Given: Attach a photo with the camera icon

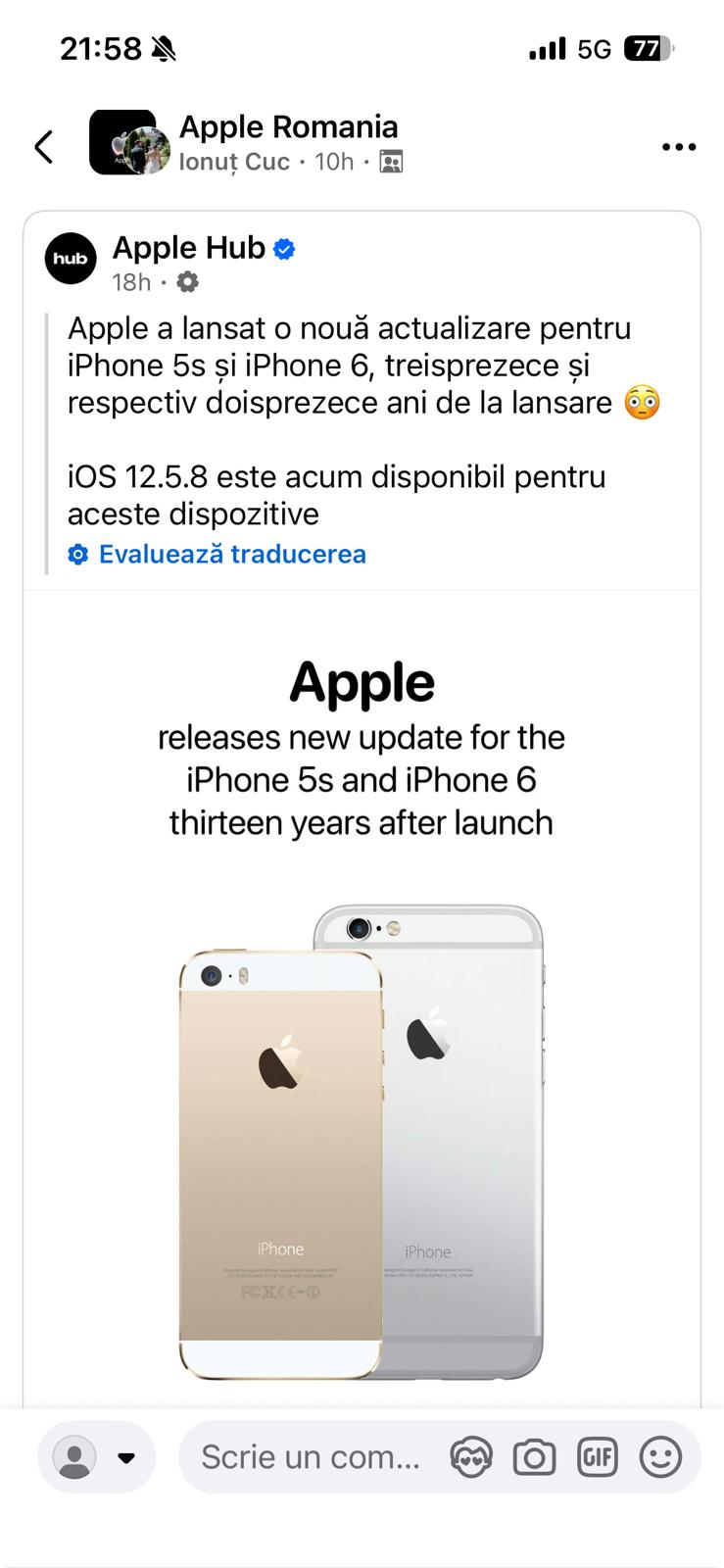Looking at the screenshot, I should tap(534, 1457).
